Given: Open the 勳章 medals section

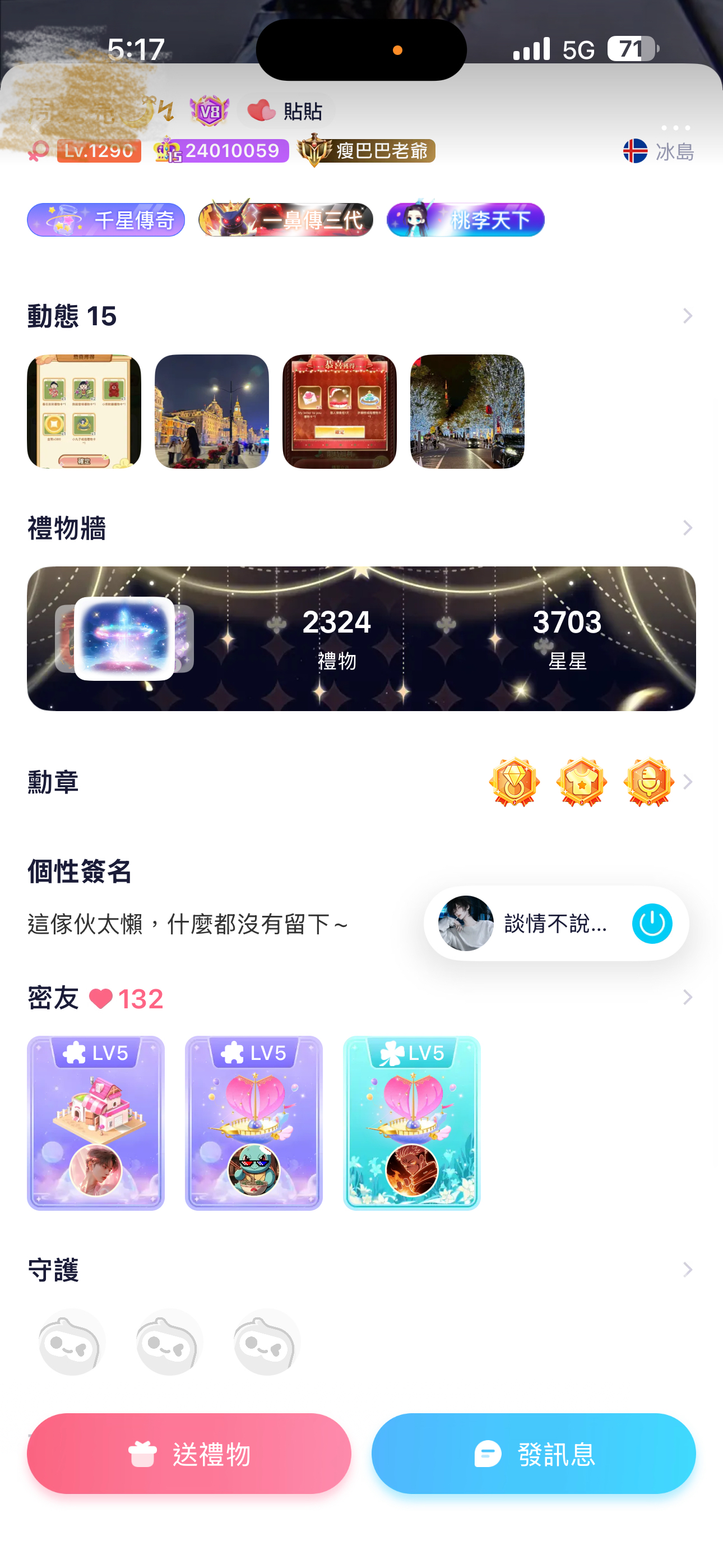Looking at the screenshot, I should click(x=687, y=782).
